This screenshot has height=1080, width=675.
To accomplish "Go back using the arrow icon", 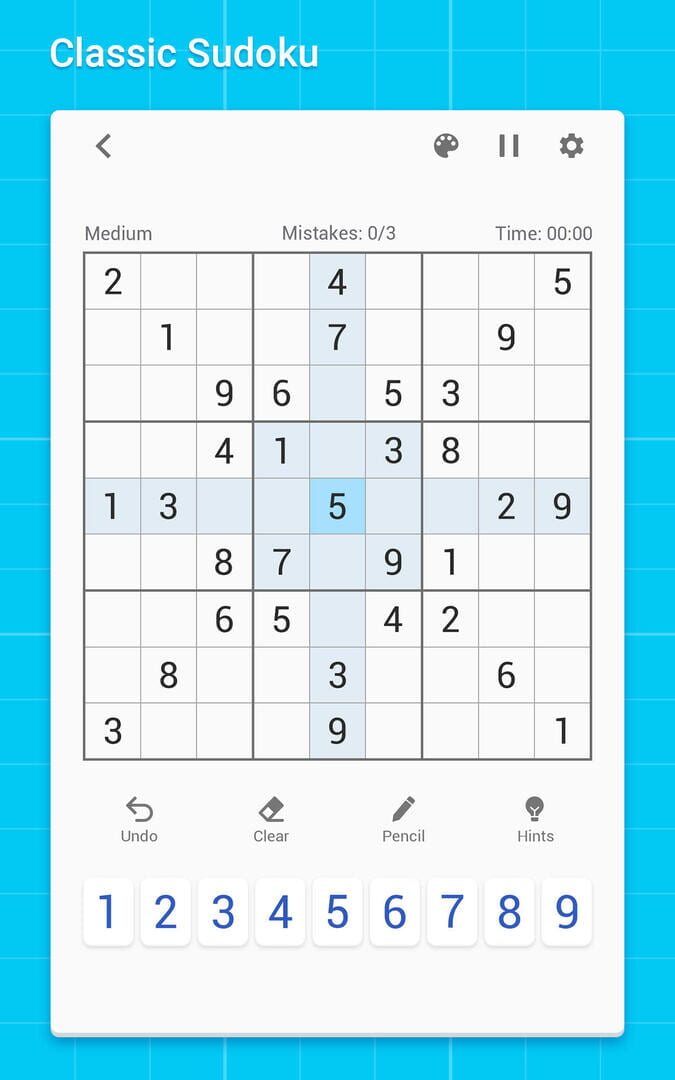I will pos(104,146).
